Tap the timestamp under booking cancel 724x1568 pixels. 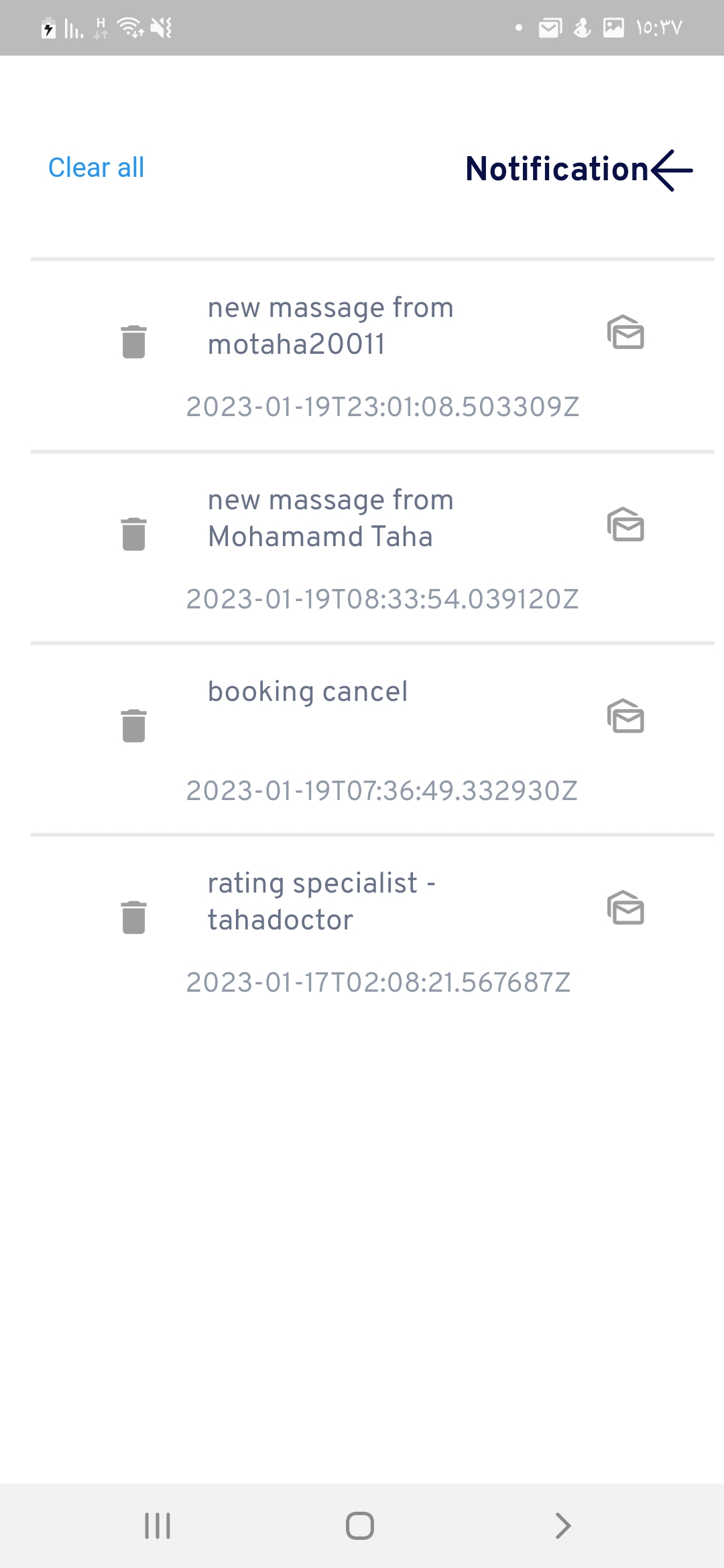coord(381,792)
